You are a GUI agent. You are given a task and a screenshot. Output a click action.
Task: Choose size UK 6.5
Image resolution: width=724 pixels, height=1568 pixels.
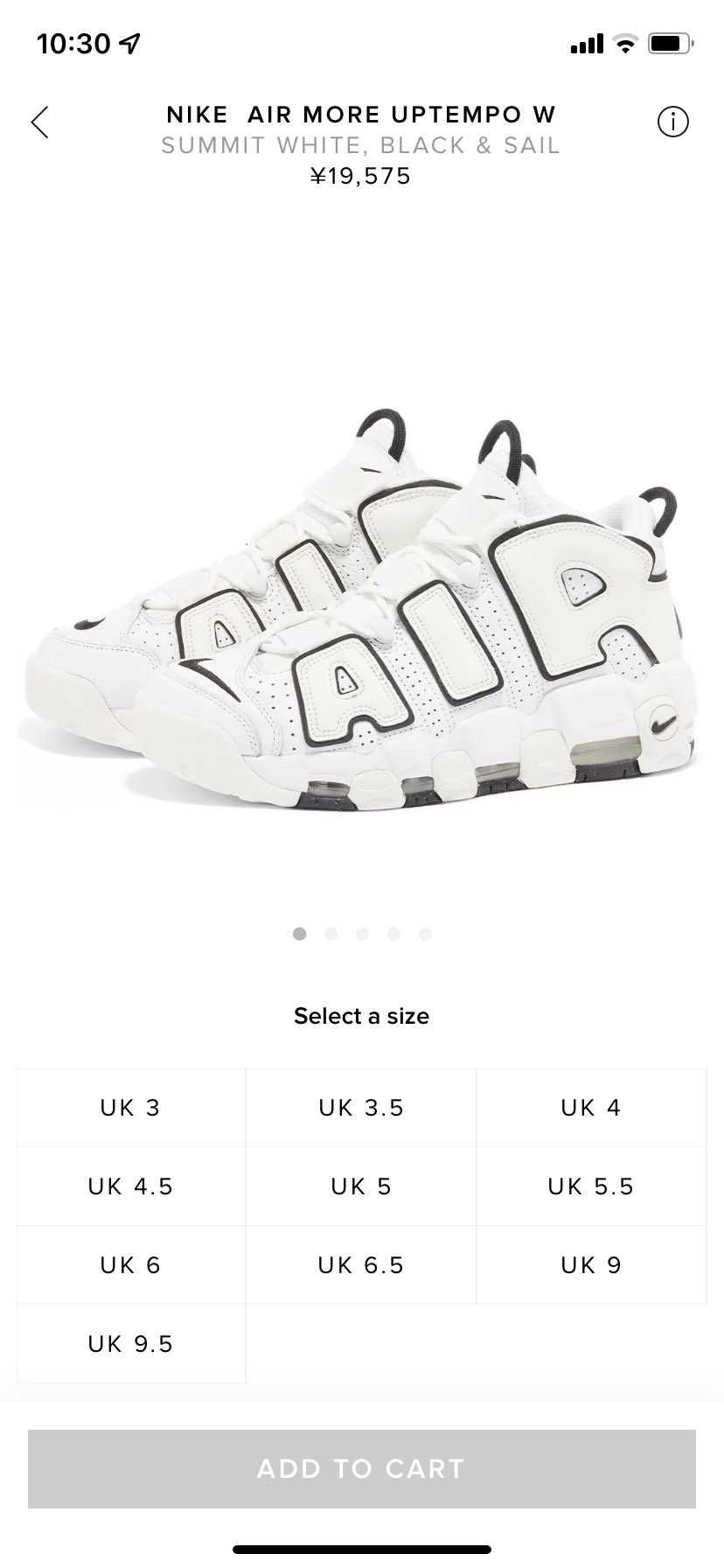point(361,1265)
